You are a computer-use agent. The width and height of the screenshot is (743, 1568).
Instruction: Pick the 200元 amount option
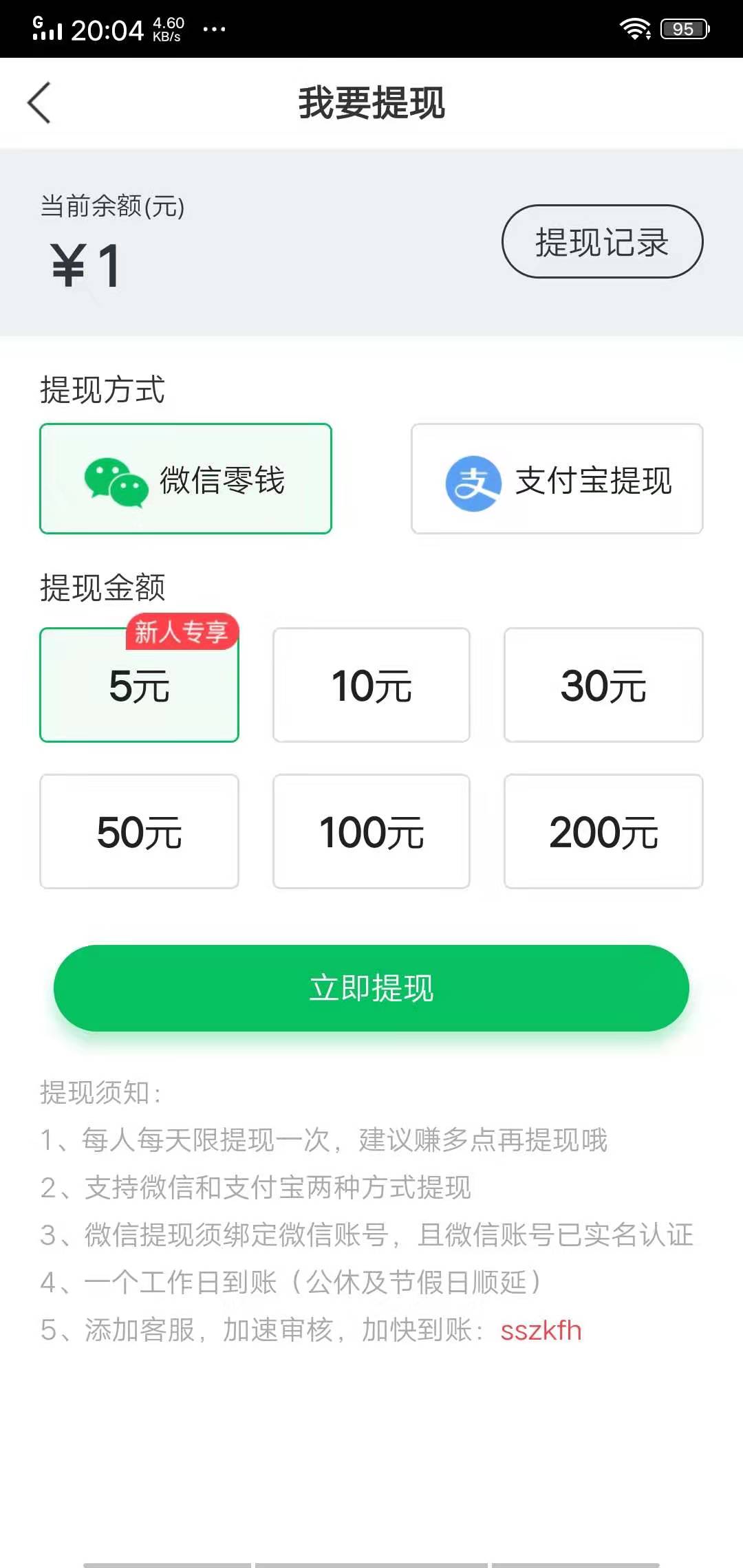pos(603,832)
